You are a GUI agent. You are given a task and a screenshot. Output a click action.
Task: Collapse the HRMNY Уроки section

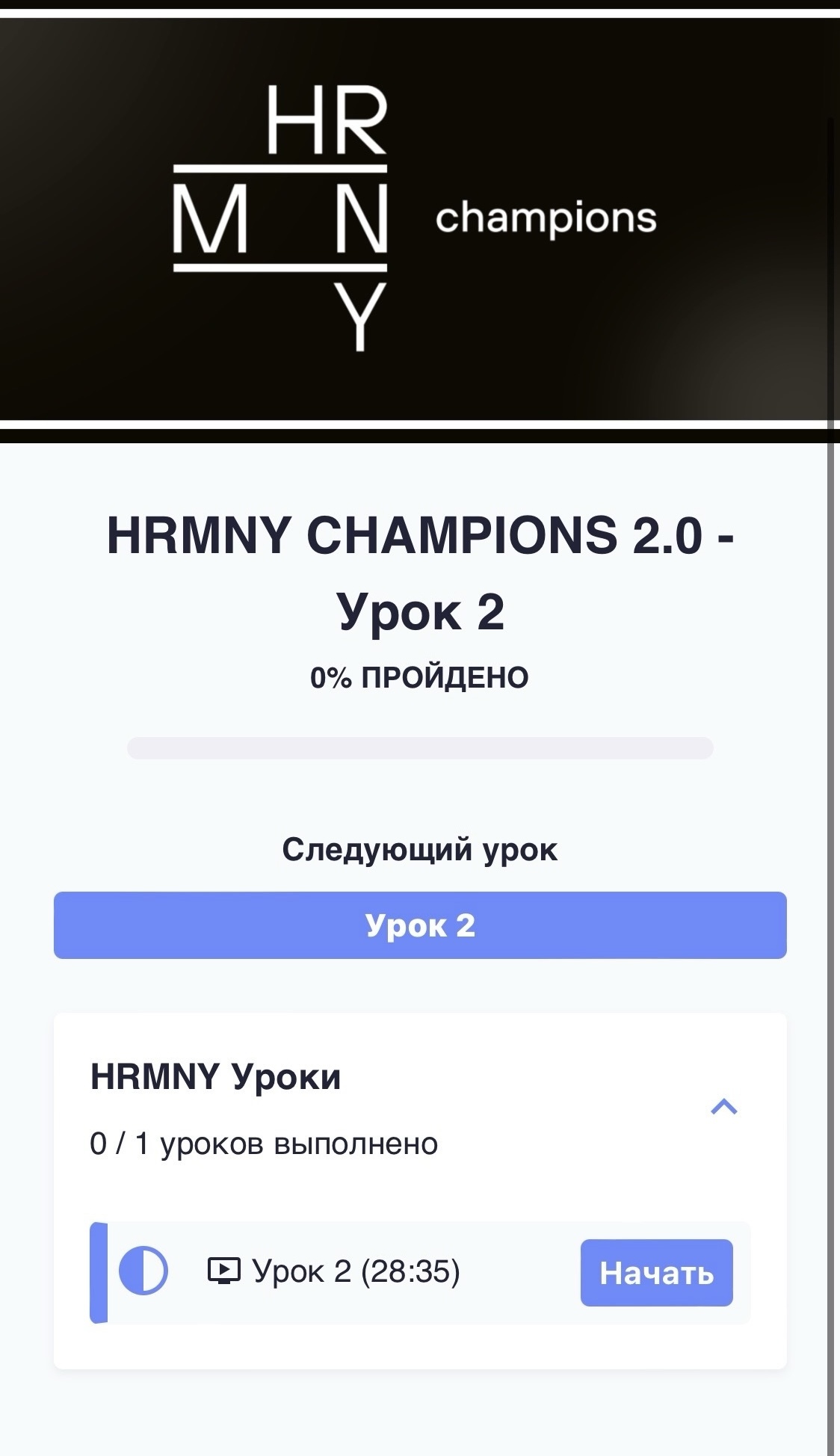click(723, 1107)
